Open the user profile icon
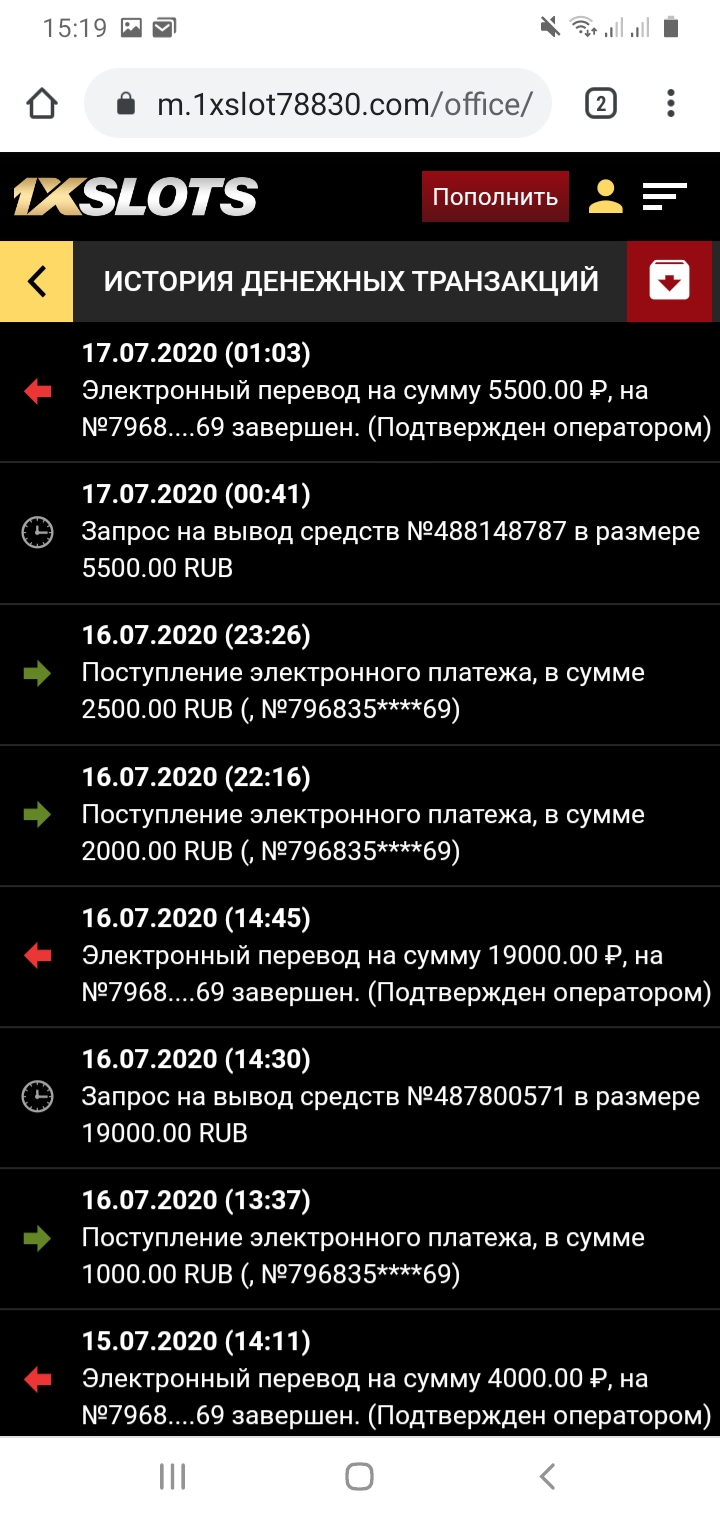The width and height of the screenshot is (720, 1520). (605, 197)
